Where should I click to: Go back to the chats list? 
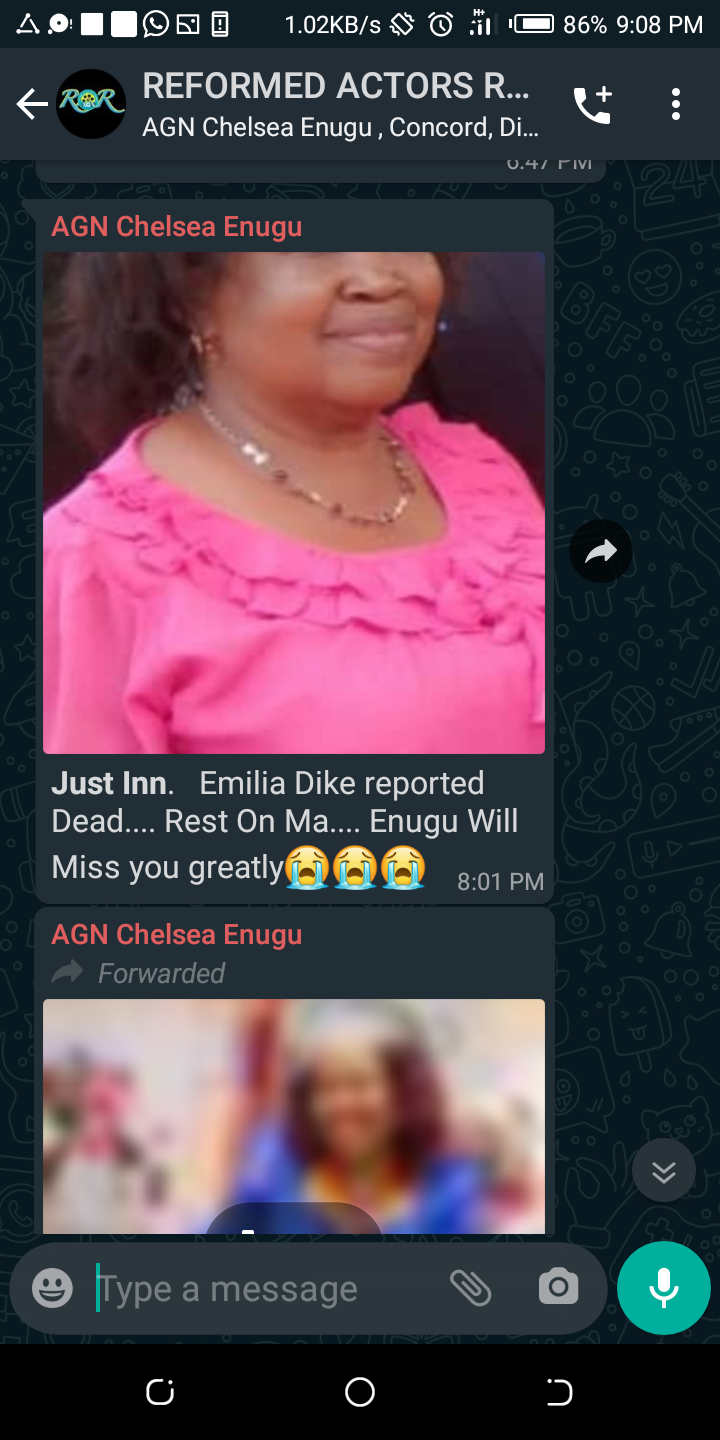pyautogui.click(x=32, y=104)
